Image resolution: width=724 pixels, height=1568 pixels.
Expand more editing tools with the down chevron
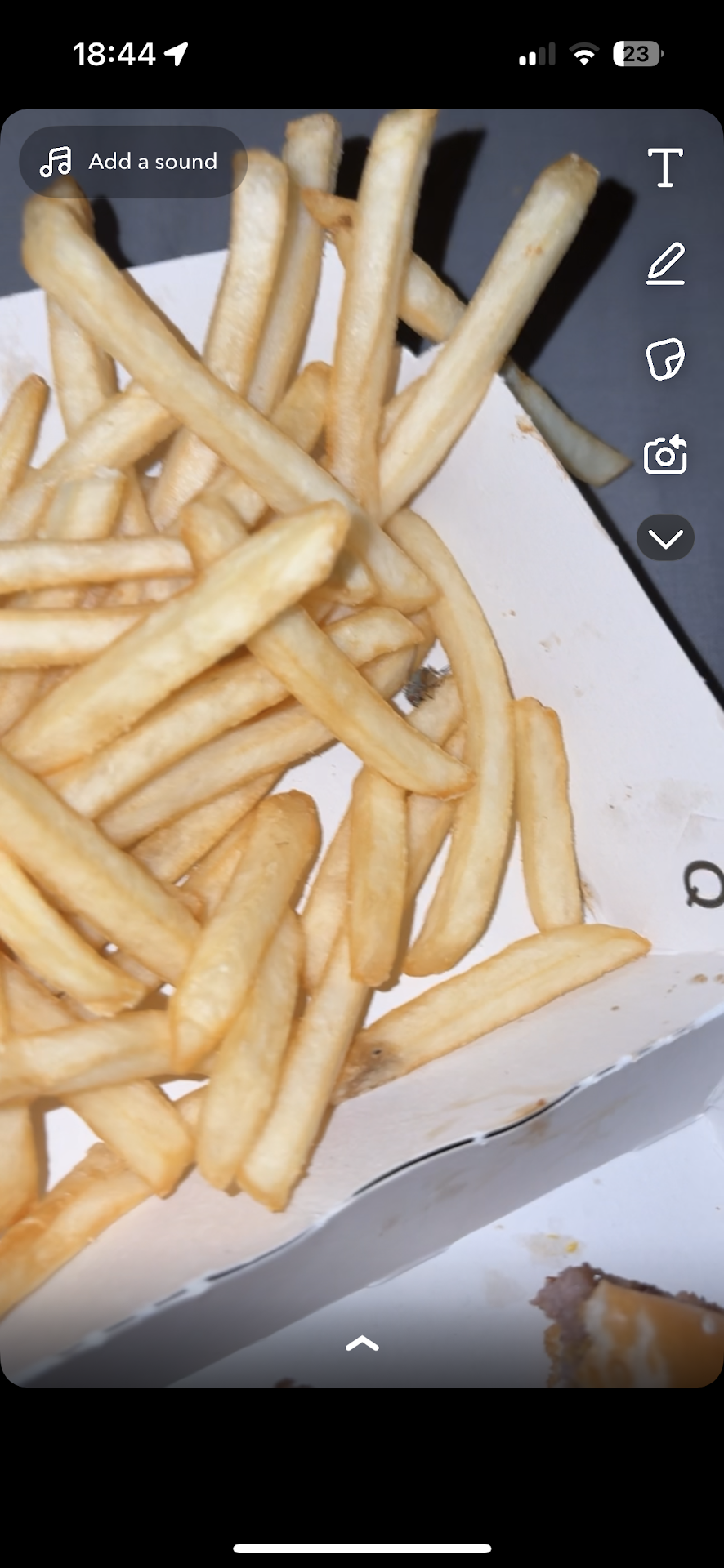665,538
